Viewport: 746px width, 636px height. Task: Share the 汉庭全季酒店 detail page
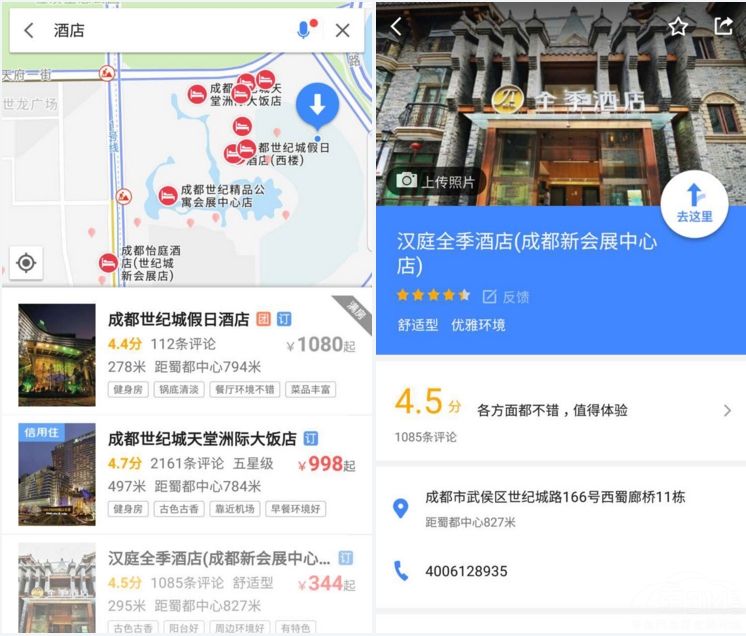[723, 27]
